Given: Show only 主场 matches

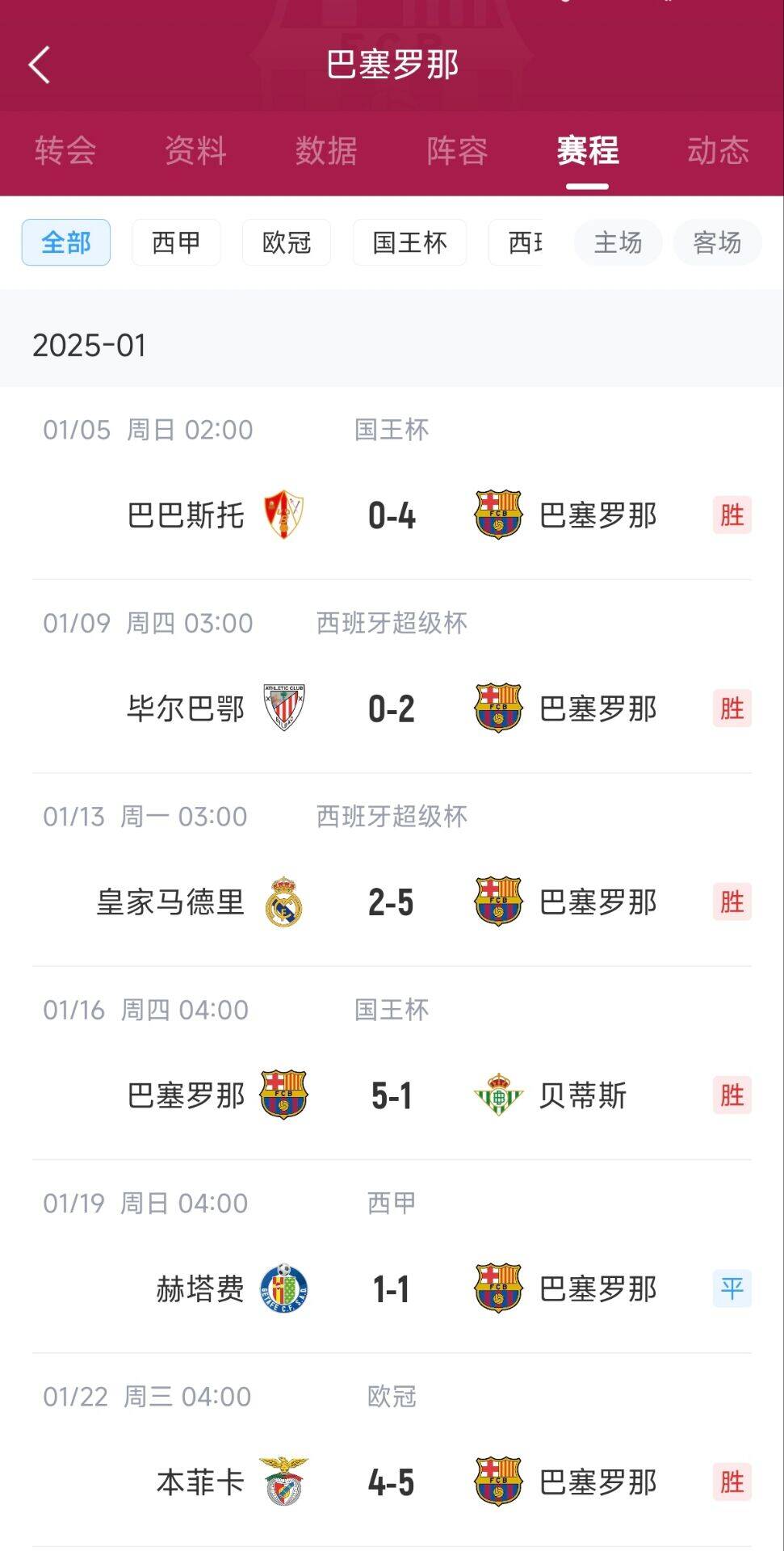Looking at the screenshot, I should point(618,242).
